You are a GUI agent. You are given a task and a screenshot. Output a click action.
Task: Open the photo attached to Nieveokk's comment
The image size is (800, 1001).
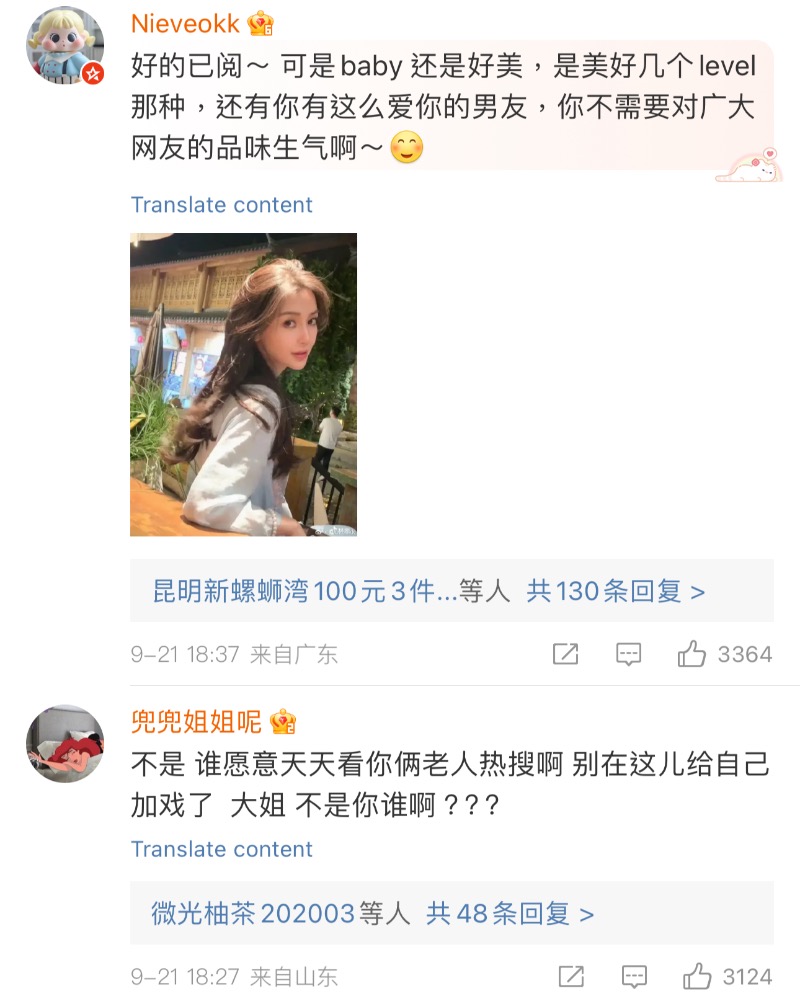click(x=243, y=384)
